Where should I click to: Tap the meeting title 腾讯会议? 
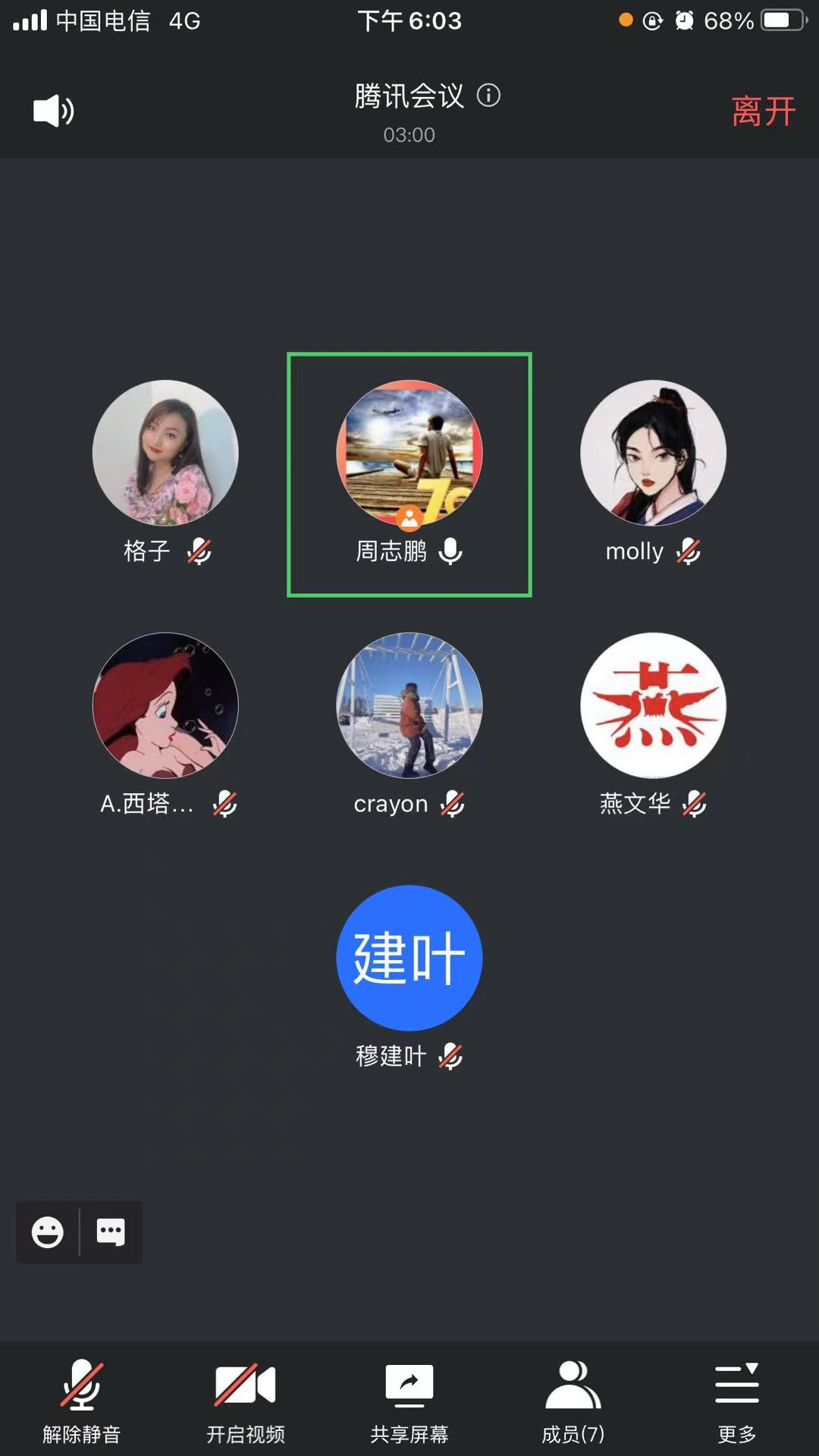point(409,97)
